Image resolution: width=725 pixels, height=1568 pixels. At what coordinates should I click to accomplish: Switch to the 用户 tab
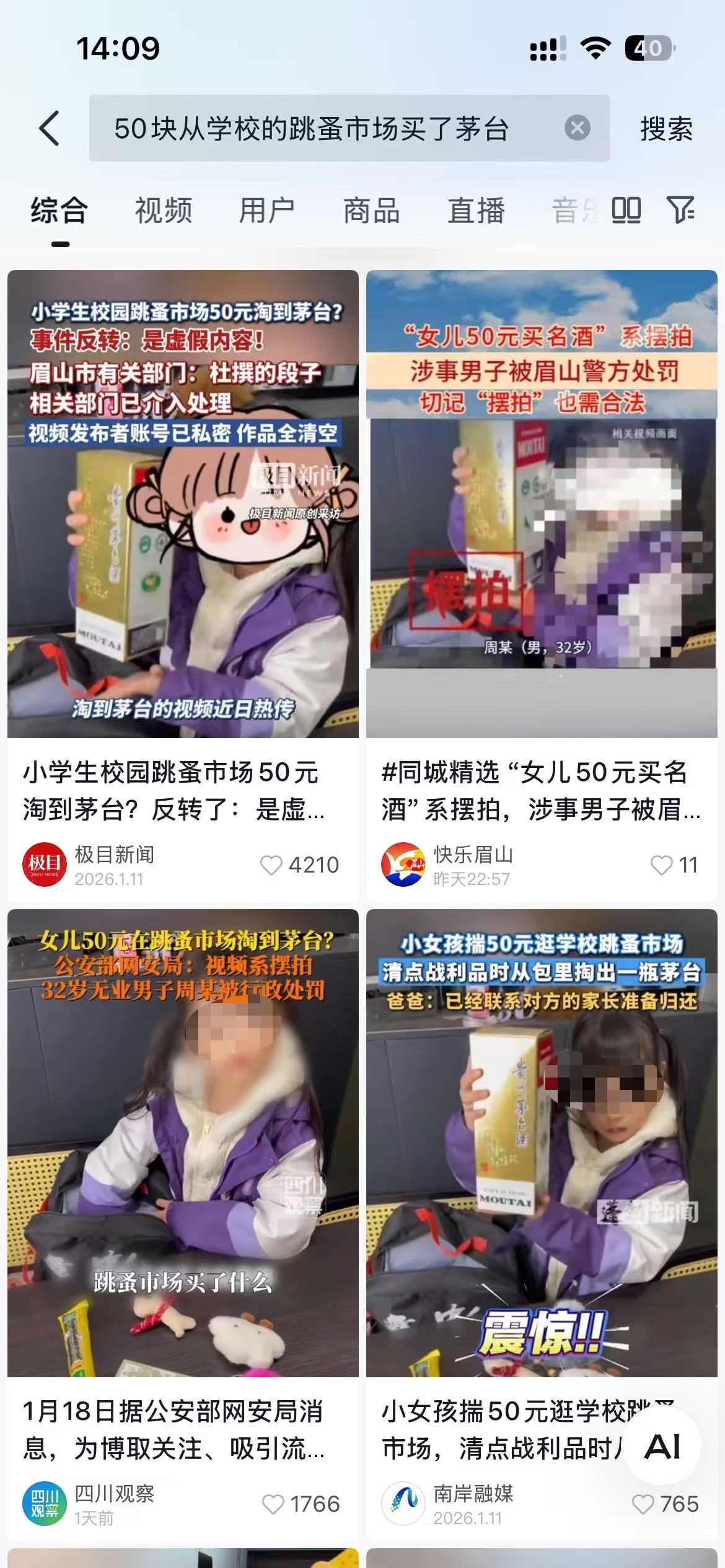click(x=267, y=211)
